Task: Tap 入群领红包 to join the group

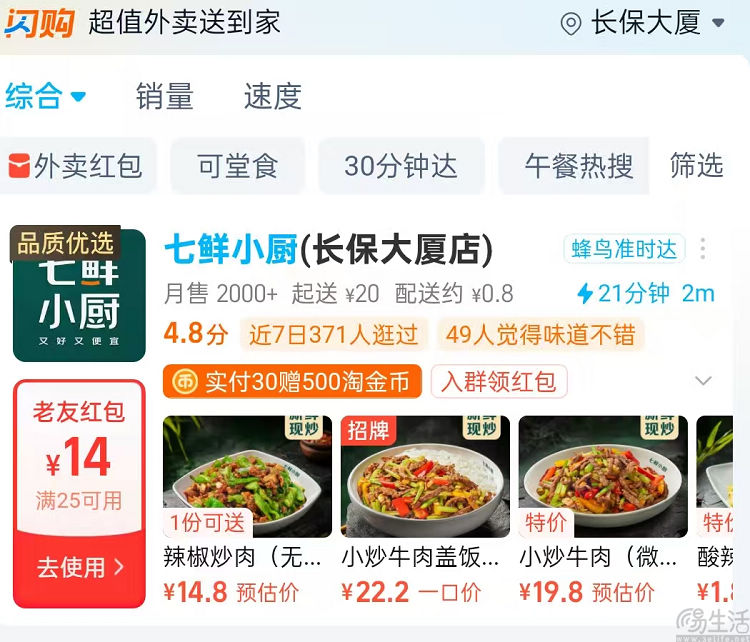Action: point(499,381)
